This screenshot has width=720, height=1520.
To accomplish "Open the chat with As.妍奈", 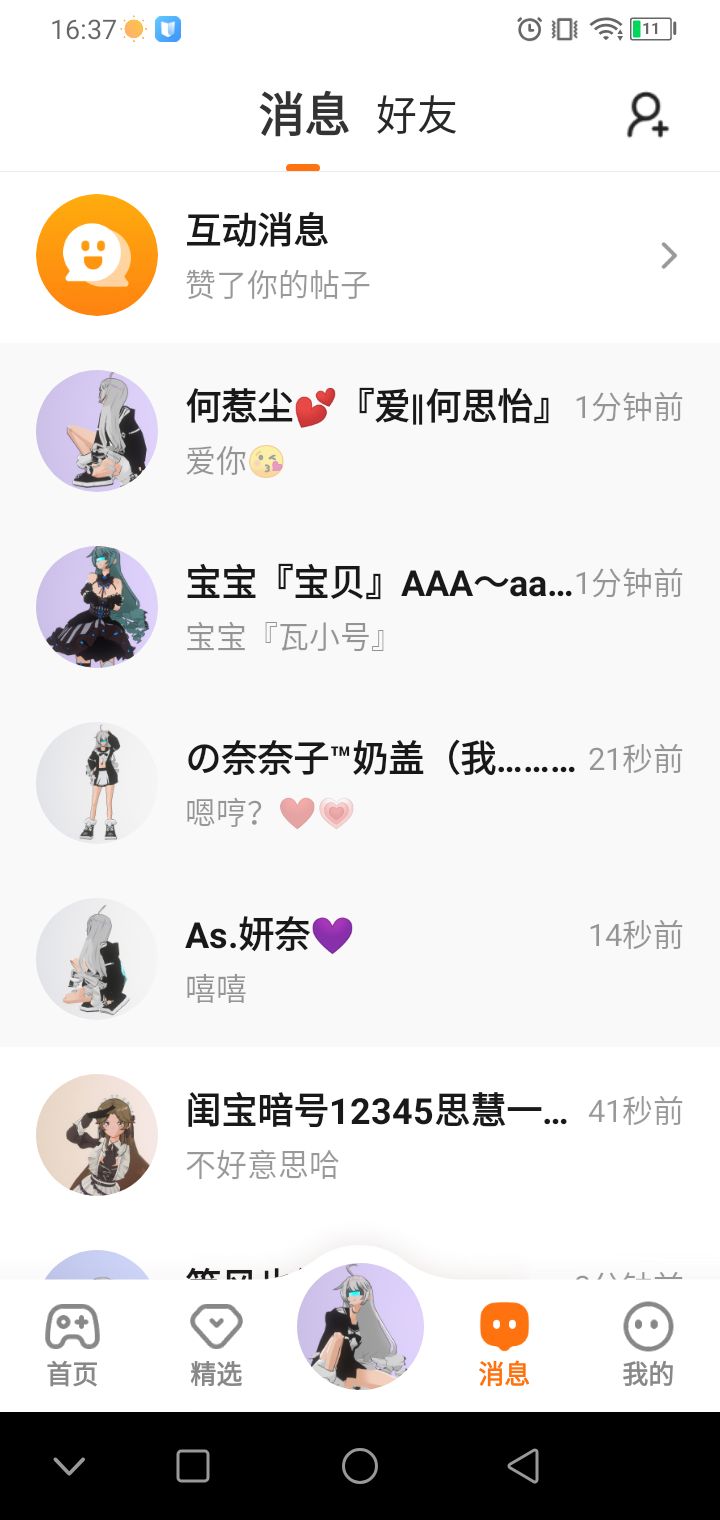I will tap(360, 959).
